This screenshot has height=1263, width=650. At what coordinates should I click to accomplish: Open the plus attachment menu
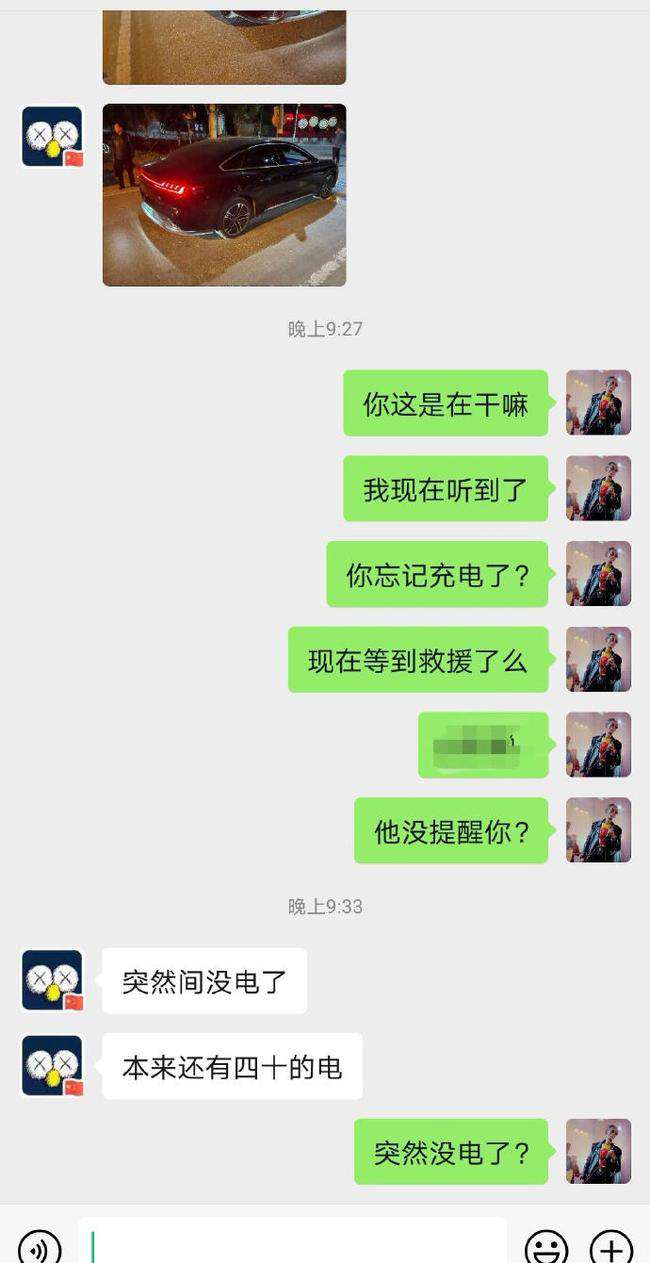tap(611, 1247)
